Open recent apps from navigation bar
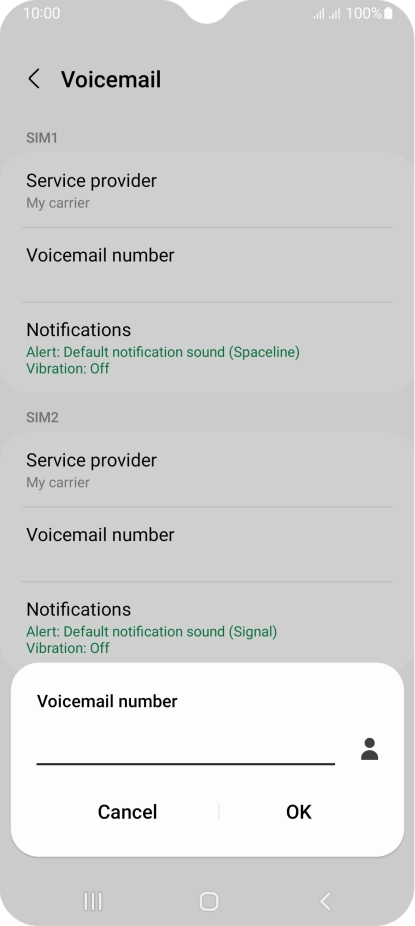 (93, 901)
